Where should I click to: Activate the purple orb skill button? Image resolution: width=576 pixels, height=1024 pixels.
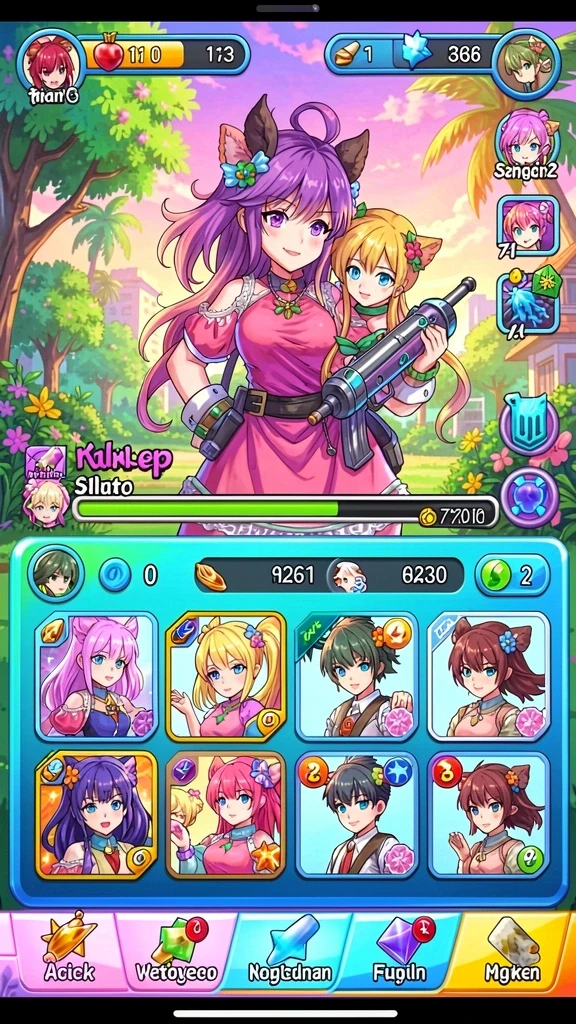[x=529, y=498]
